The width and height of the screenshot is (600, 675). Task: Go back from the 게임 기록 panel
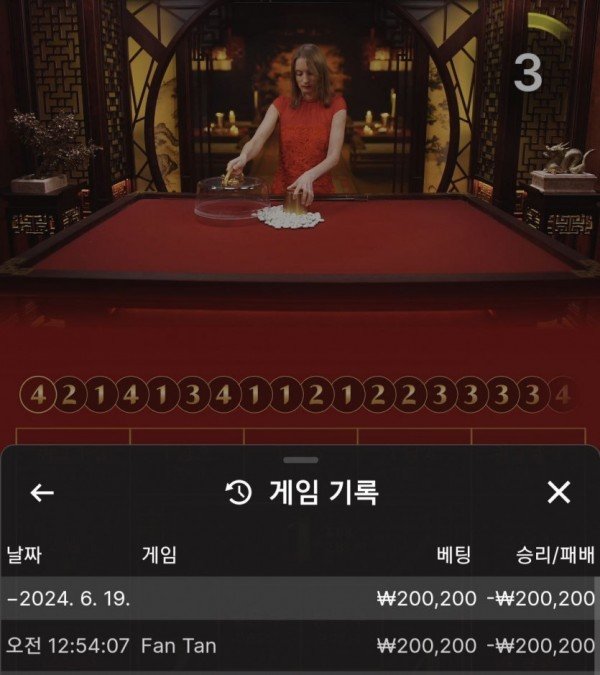click(42, 492)
